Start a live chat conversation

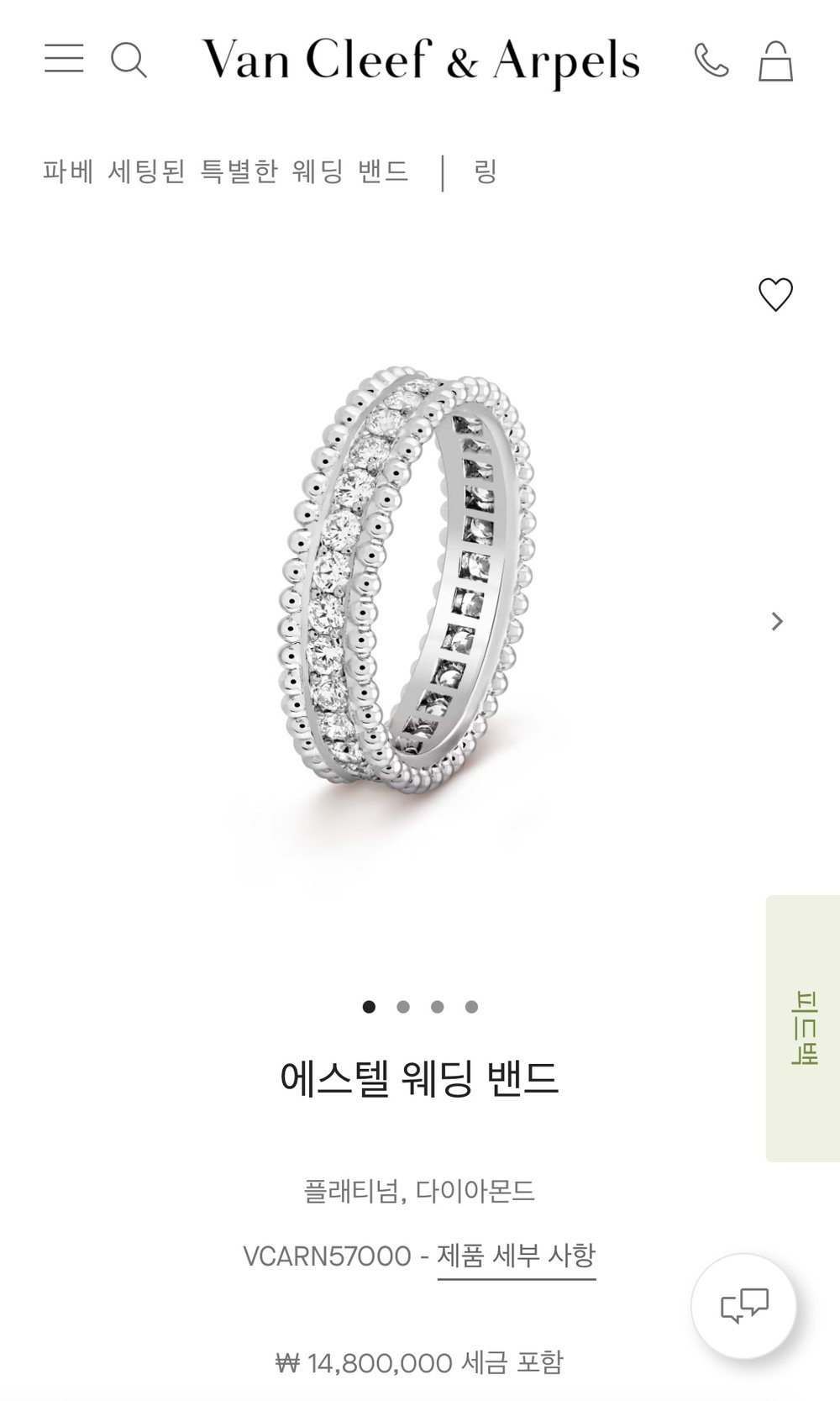coord(743,1305)
